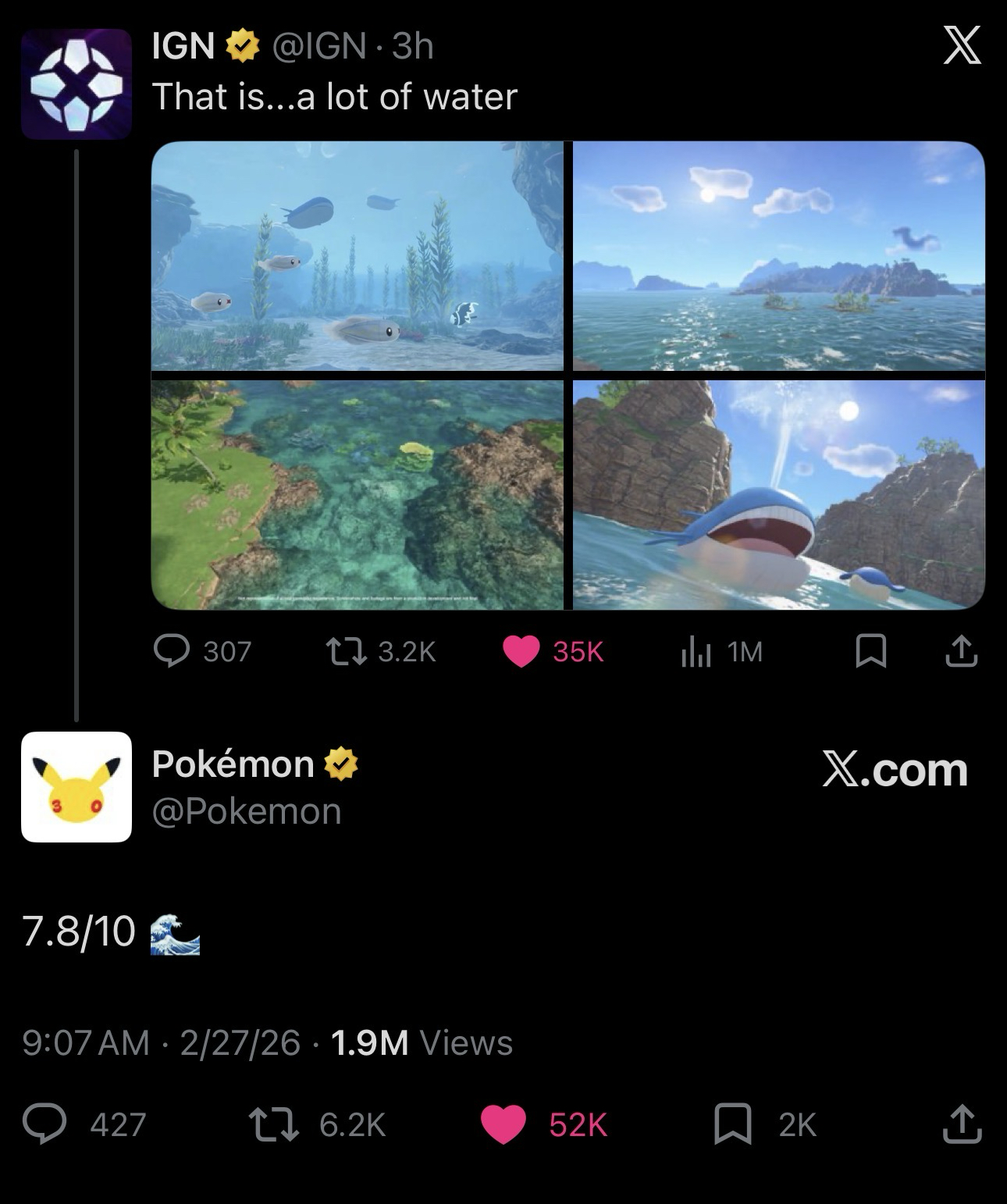Open the Wailord spouting image

click(x=778, y=495)
